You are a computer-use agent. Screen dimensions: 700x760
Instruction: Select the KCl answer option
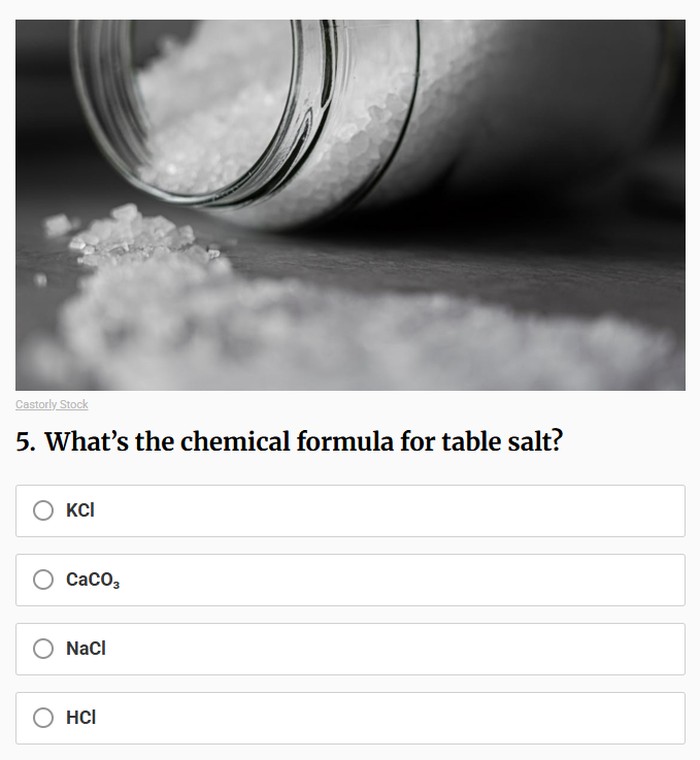pos(43,511)
